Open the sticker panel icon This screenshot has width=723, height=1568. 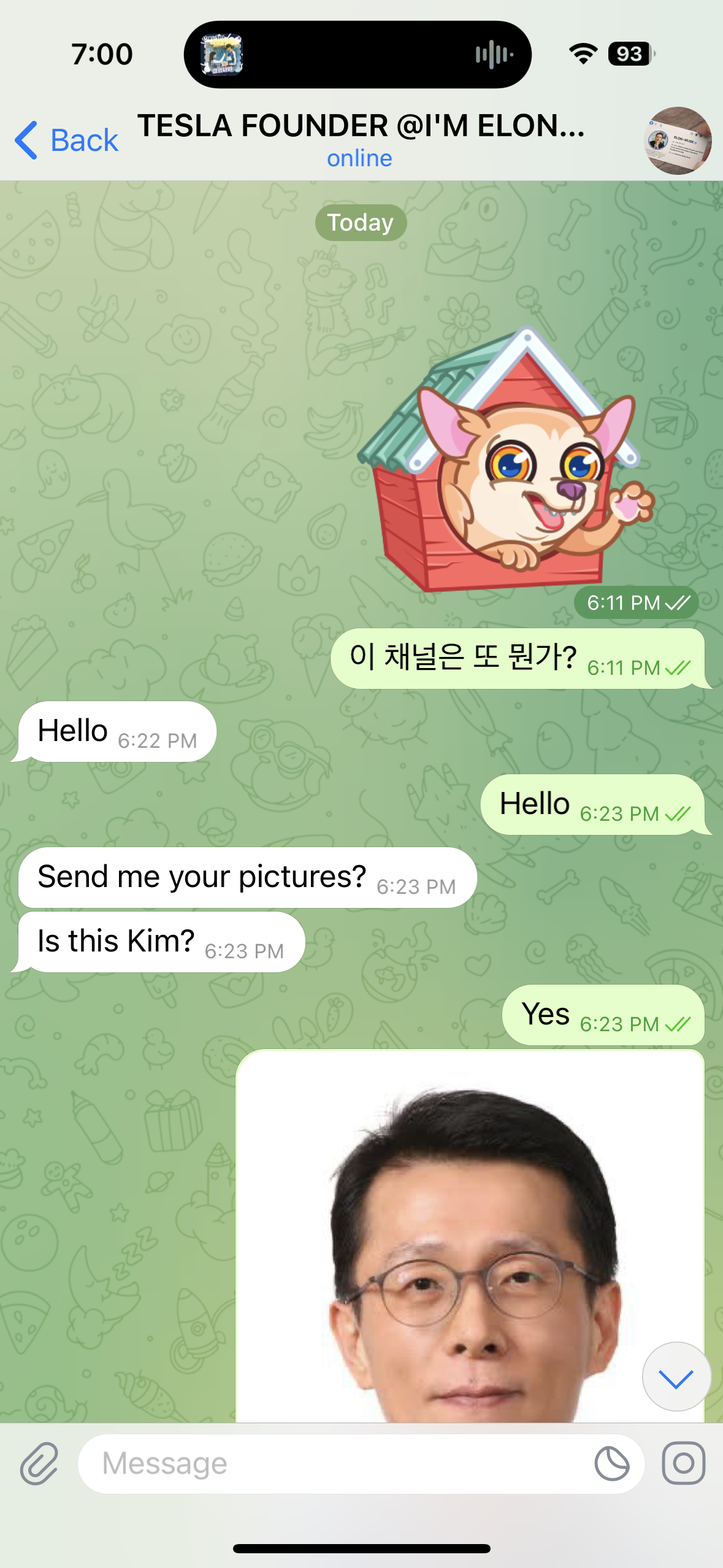pos(611,1463)
